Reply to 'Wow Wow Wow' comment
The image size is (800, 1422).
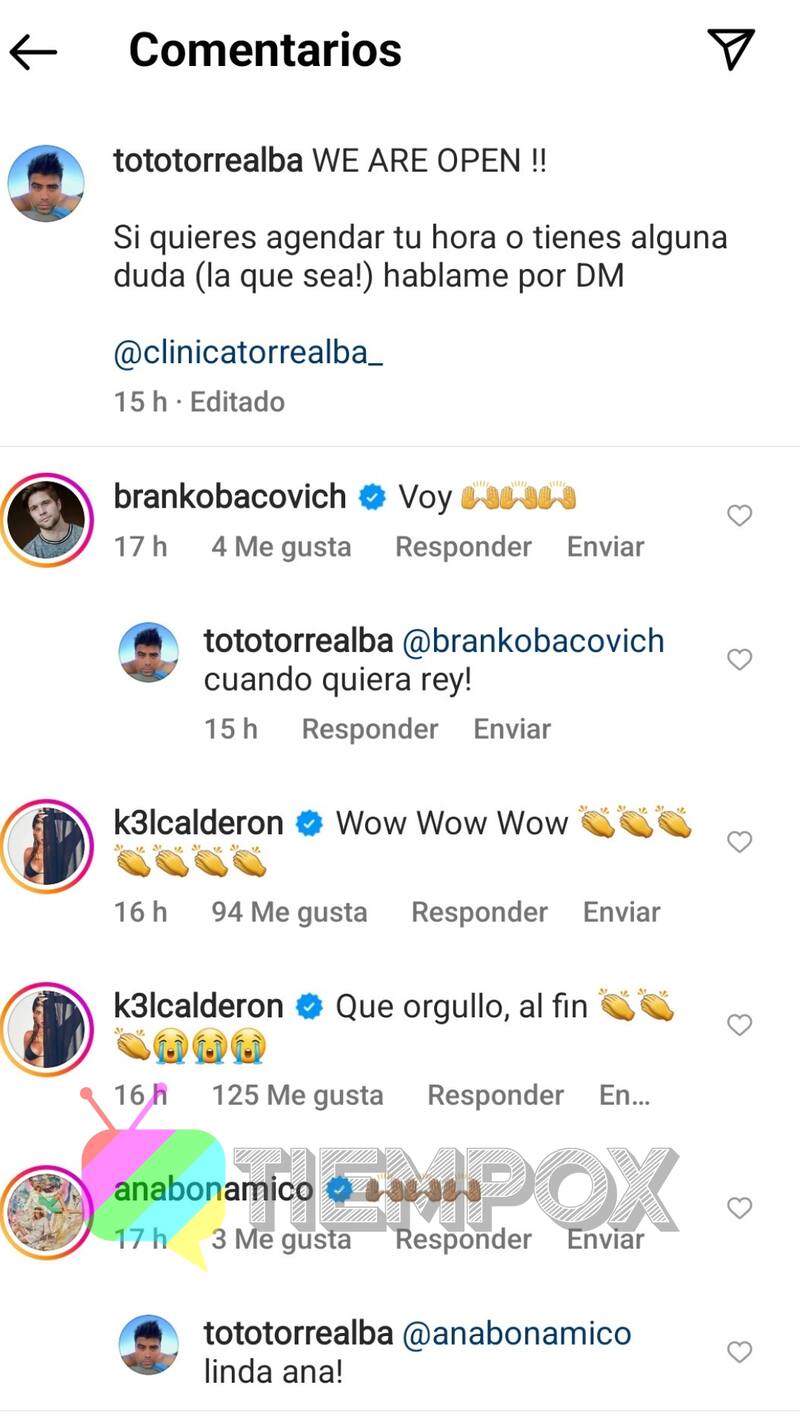479,912
